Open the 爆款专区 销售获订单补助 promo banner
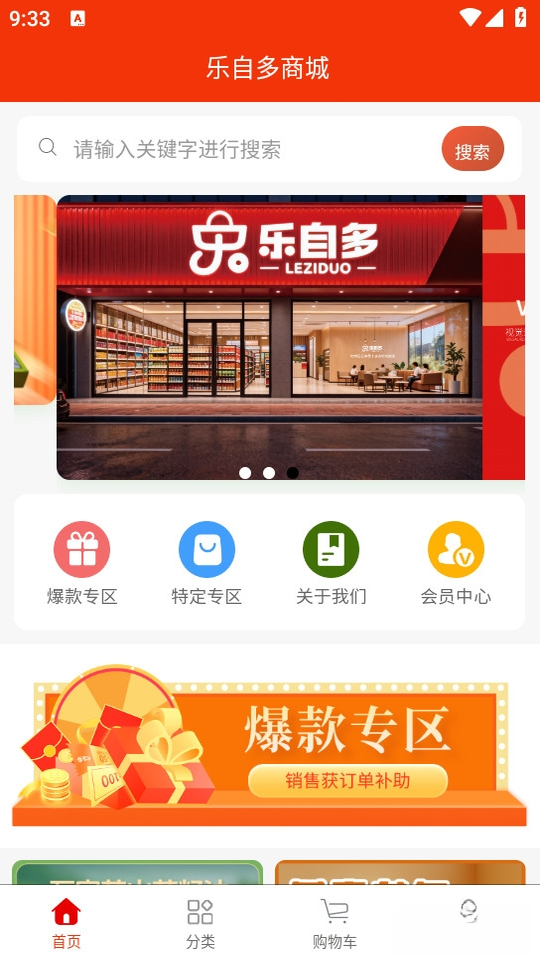Screen dimensions: 540x960 (x=269, y=746)
